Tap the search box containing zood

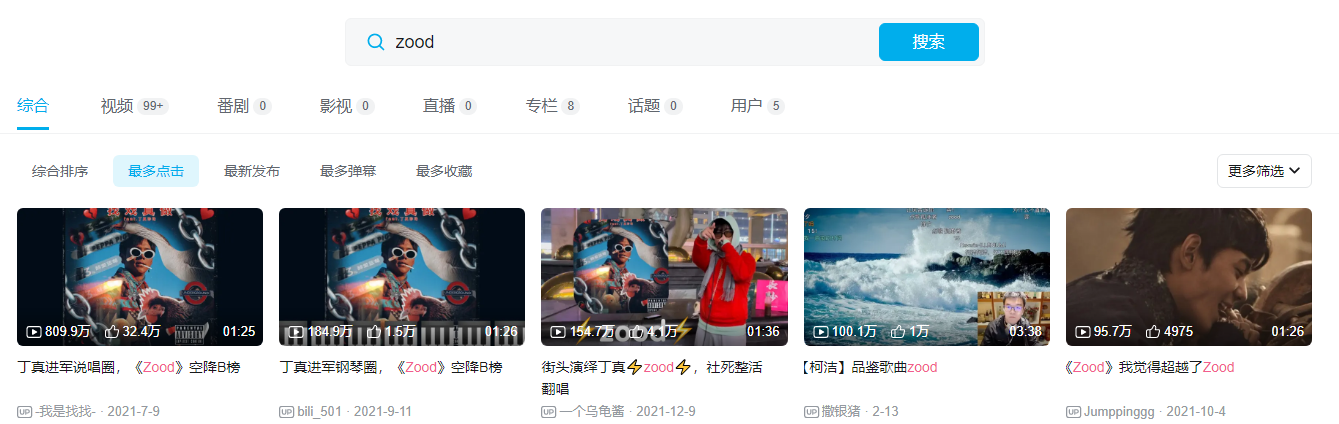click(620, 42)
